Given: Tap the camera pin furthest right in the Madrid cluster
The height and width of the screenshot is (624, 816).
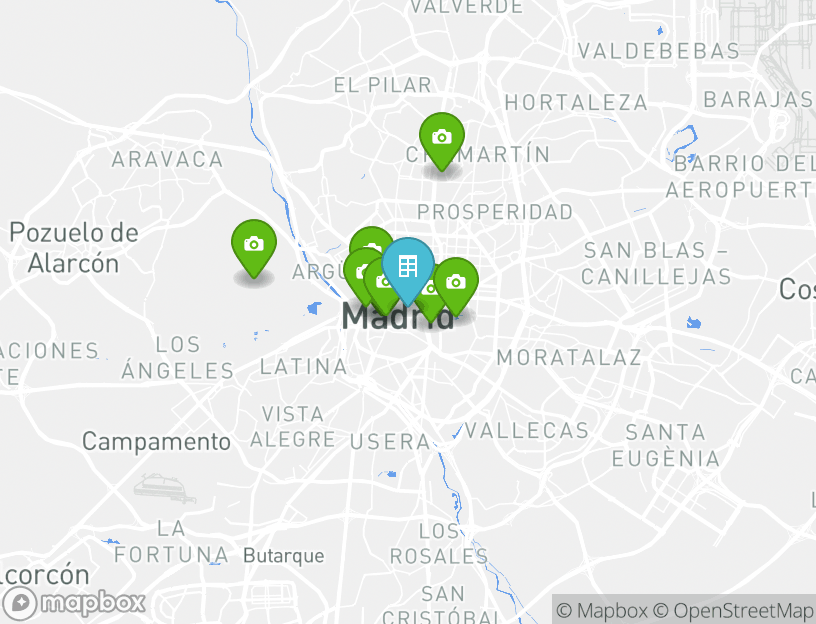Looking at the screenshot, I should coord(457,282).
